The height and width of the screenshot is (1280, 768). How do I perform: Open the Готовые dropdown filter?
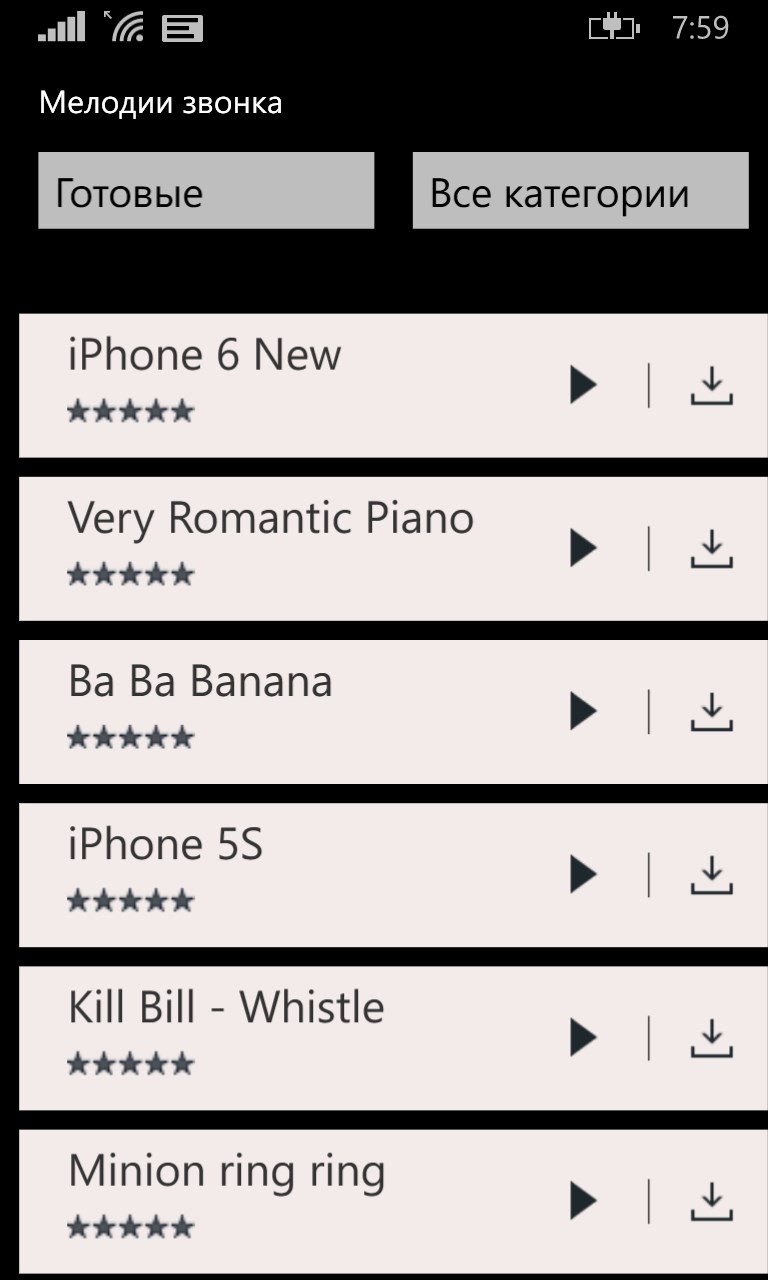[x=206, y=191]
